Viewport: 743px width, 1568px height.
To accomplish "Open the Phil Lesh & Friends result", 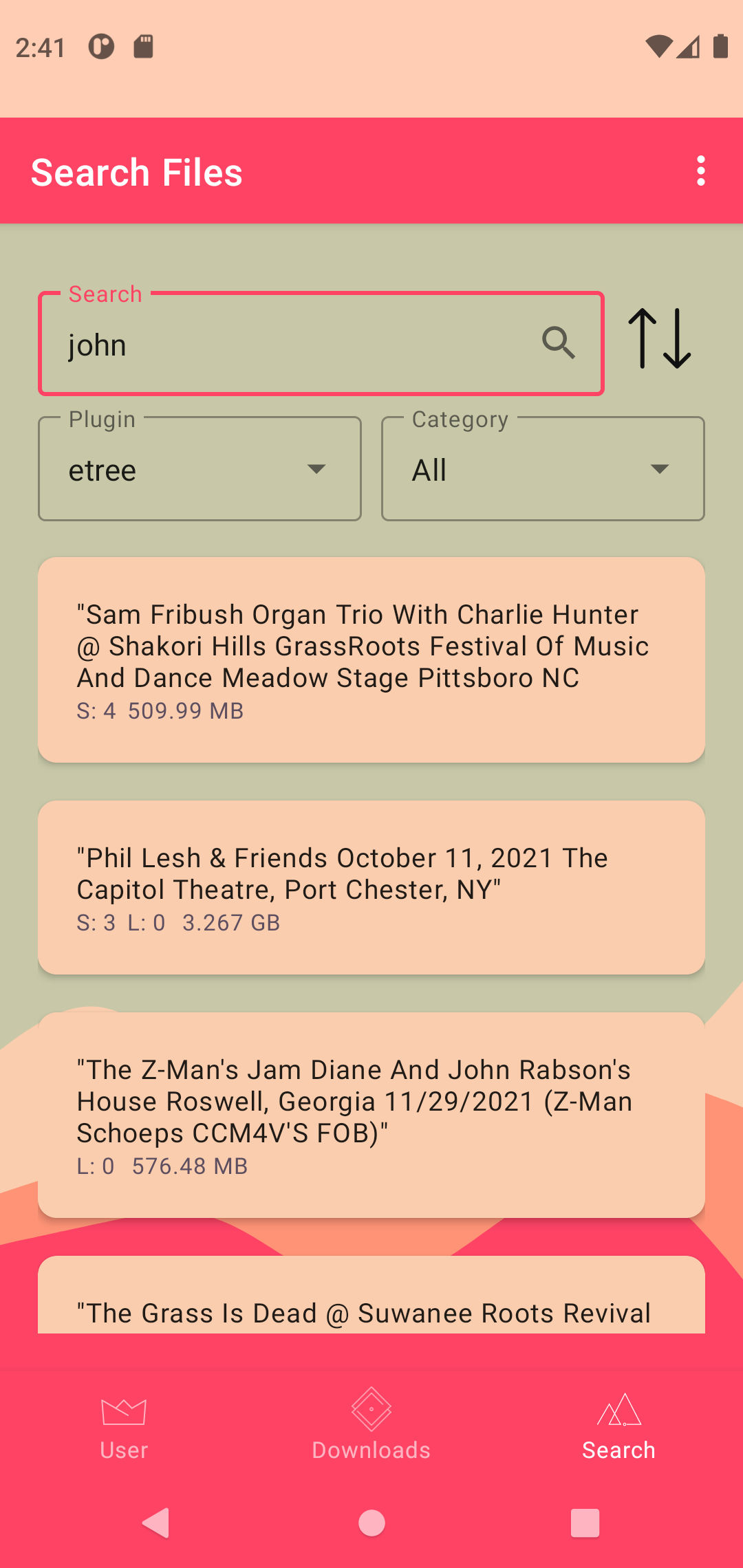I will click(371, 887).
